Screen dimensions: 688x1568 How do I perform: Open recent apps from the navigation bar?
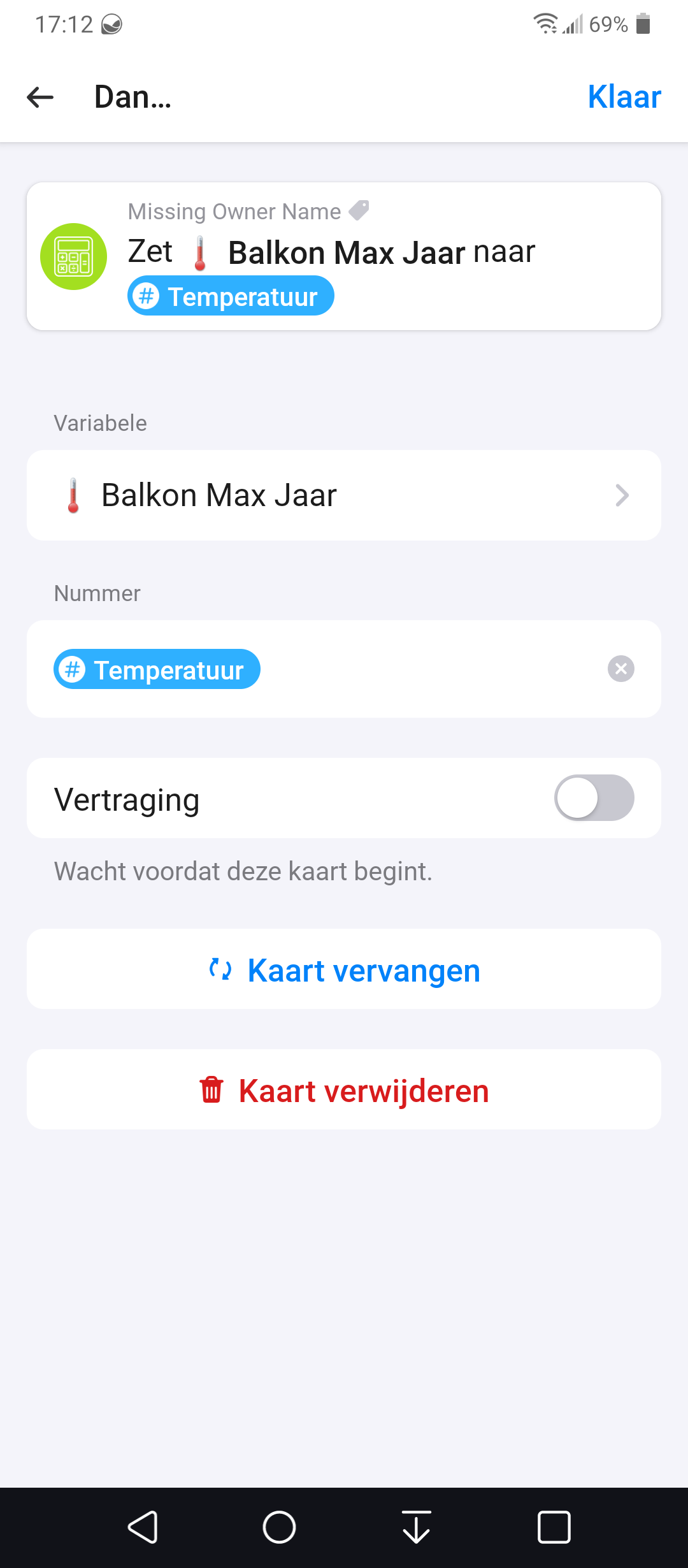[554, 1527]
